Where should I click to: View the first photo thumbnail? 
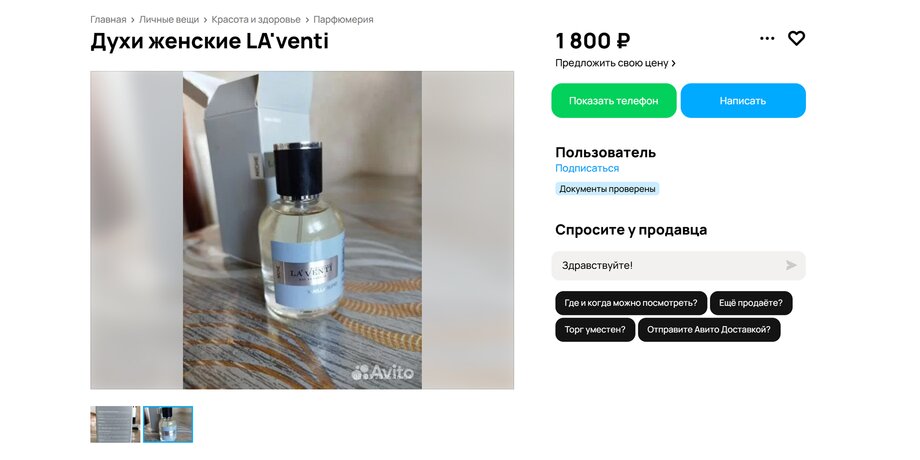[115, 424]
